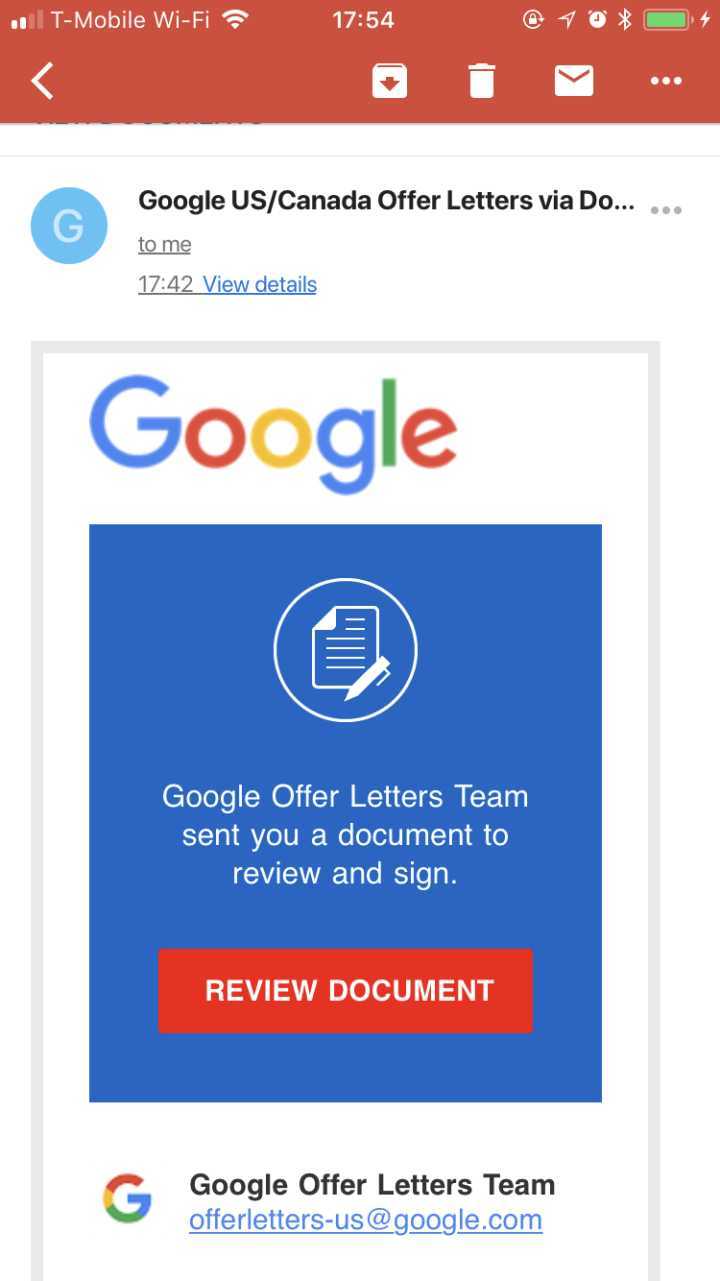Screen dimensions: 720x1281
Task: Mark the email as unread
Action: coord(574,81)
